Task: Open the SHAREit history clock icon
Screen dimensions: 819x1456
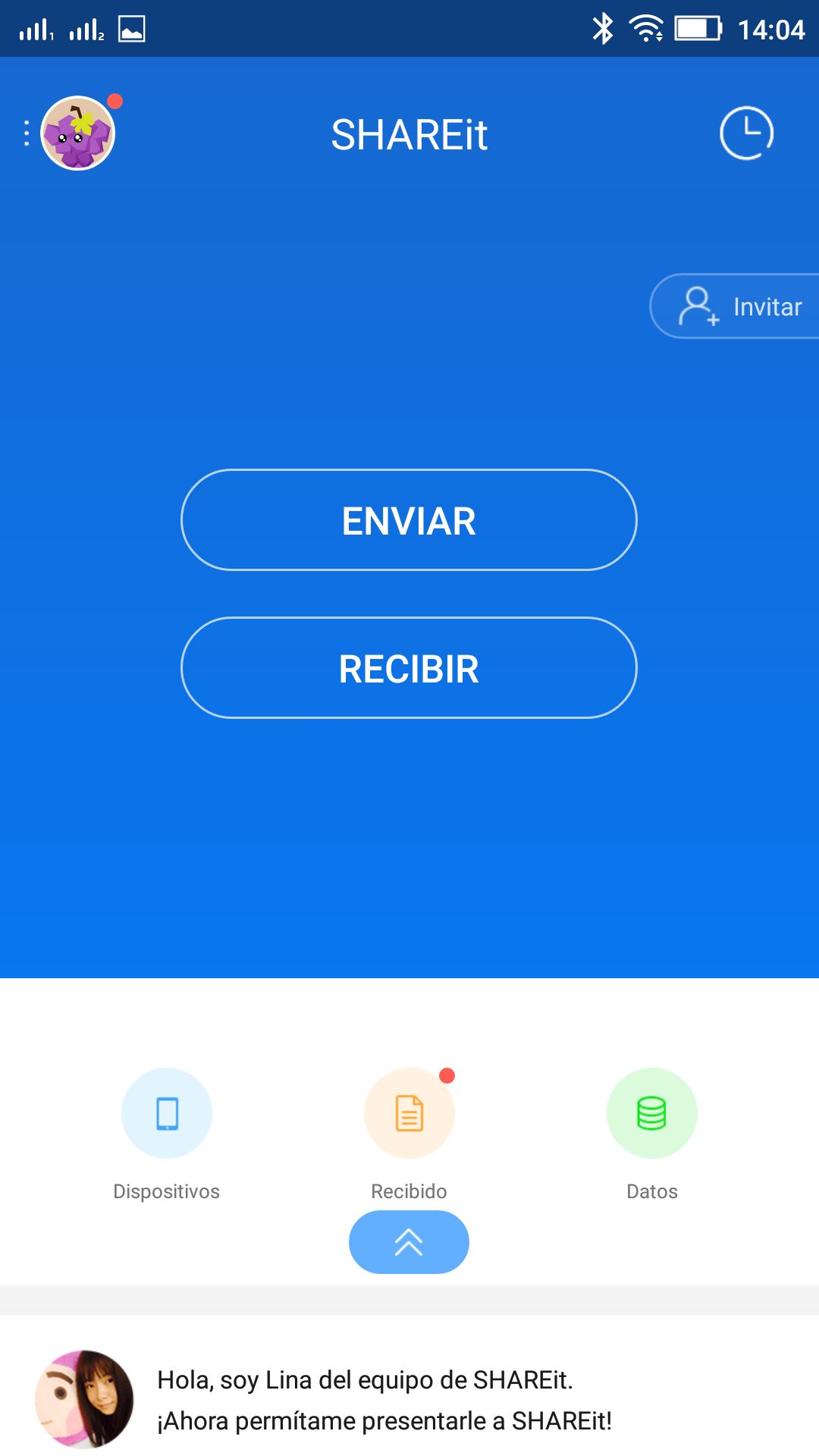Action: coord(747,133)
